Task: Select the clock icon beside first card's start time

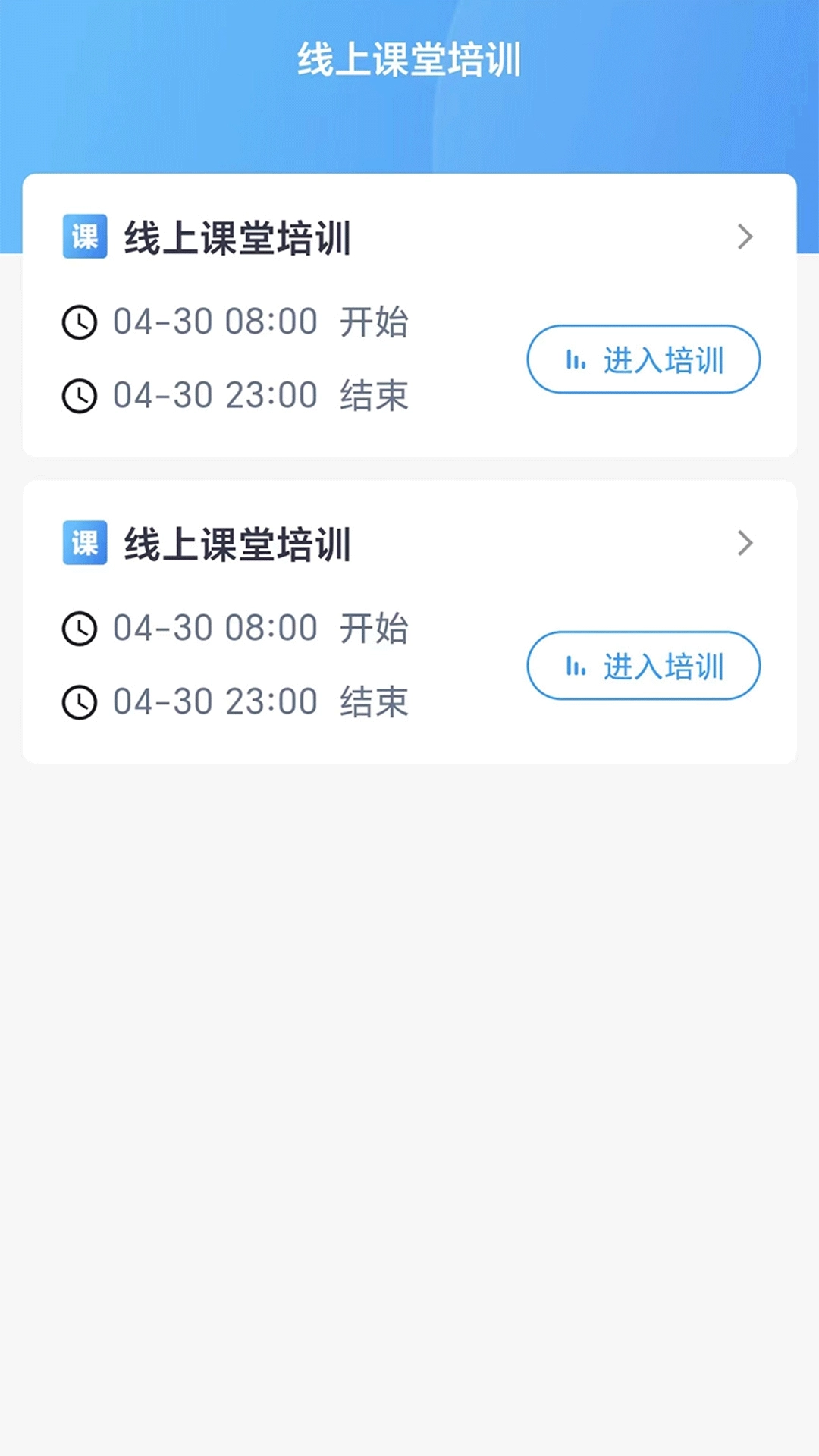Action: (x=81, y=322)
